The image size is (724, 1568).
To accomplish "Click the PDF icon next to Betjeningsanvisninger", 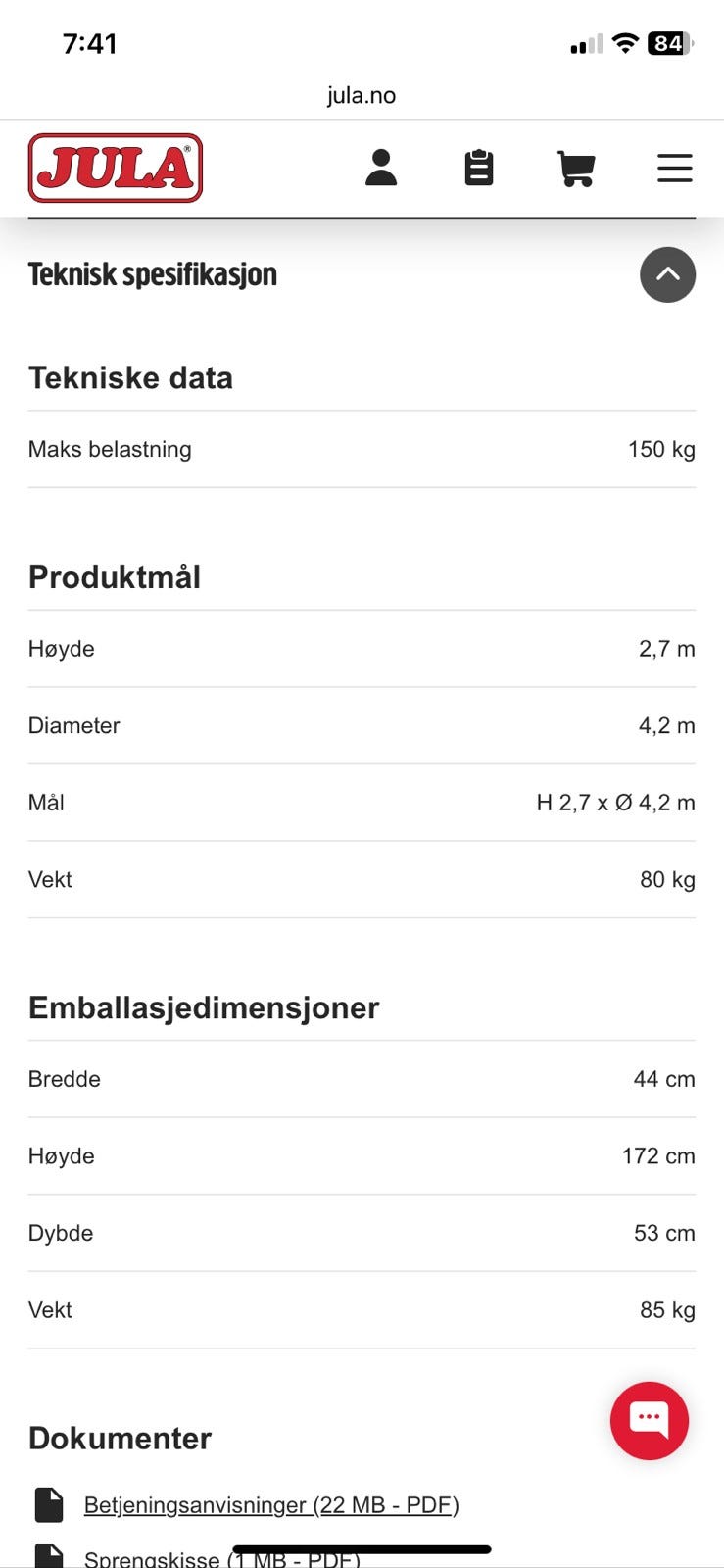I will [47, 1504].
